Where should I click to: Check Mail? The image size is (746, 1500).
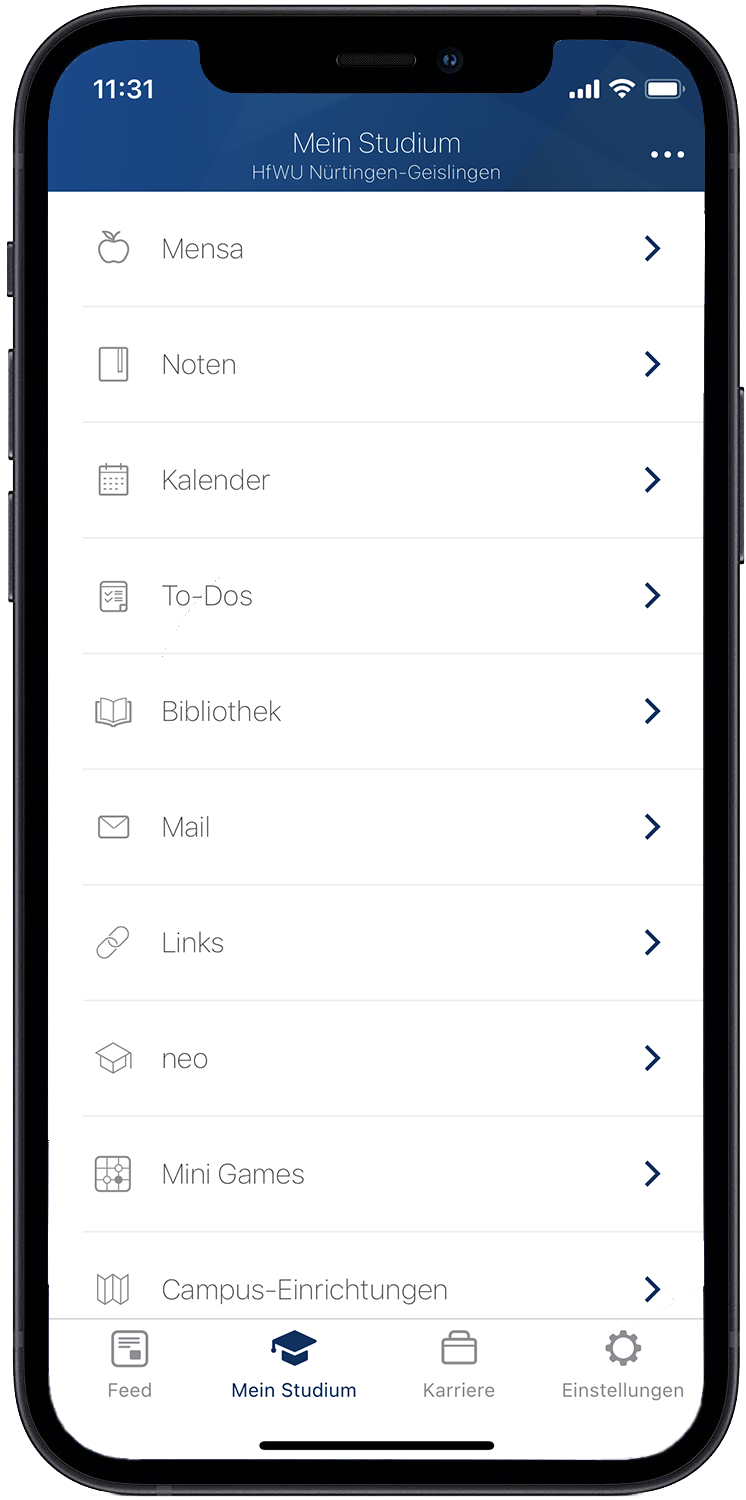point(376,827)
